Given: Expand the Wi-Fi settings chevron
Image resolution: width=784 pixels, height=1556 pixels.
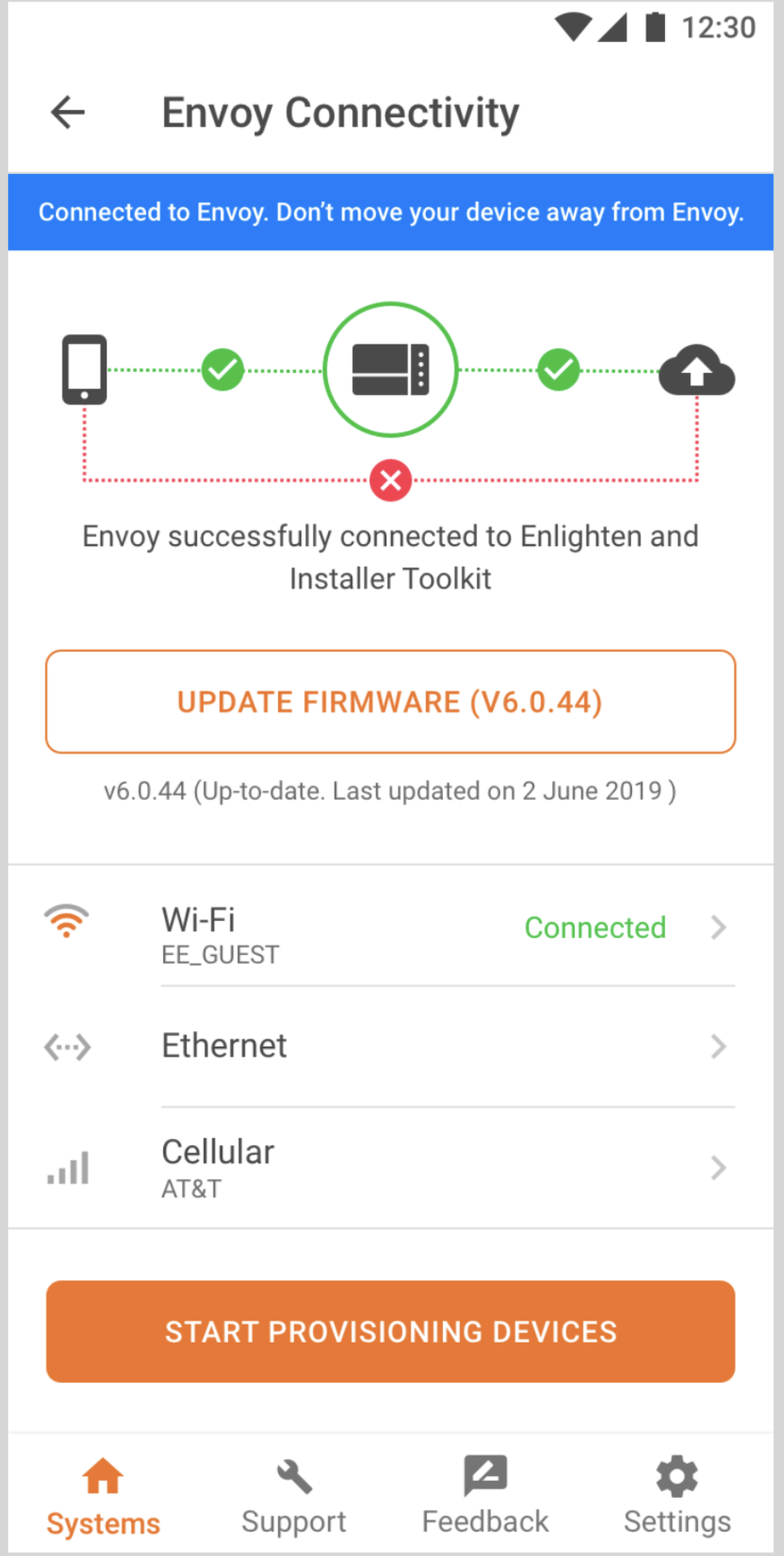Looking at the screenshot, I should (719, 928).
